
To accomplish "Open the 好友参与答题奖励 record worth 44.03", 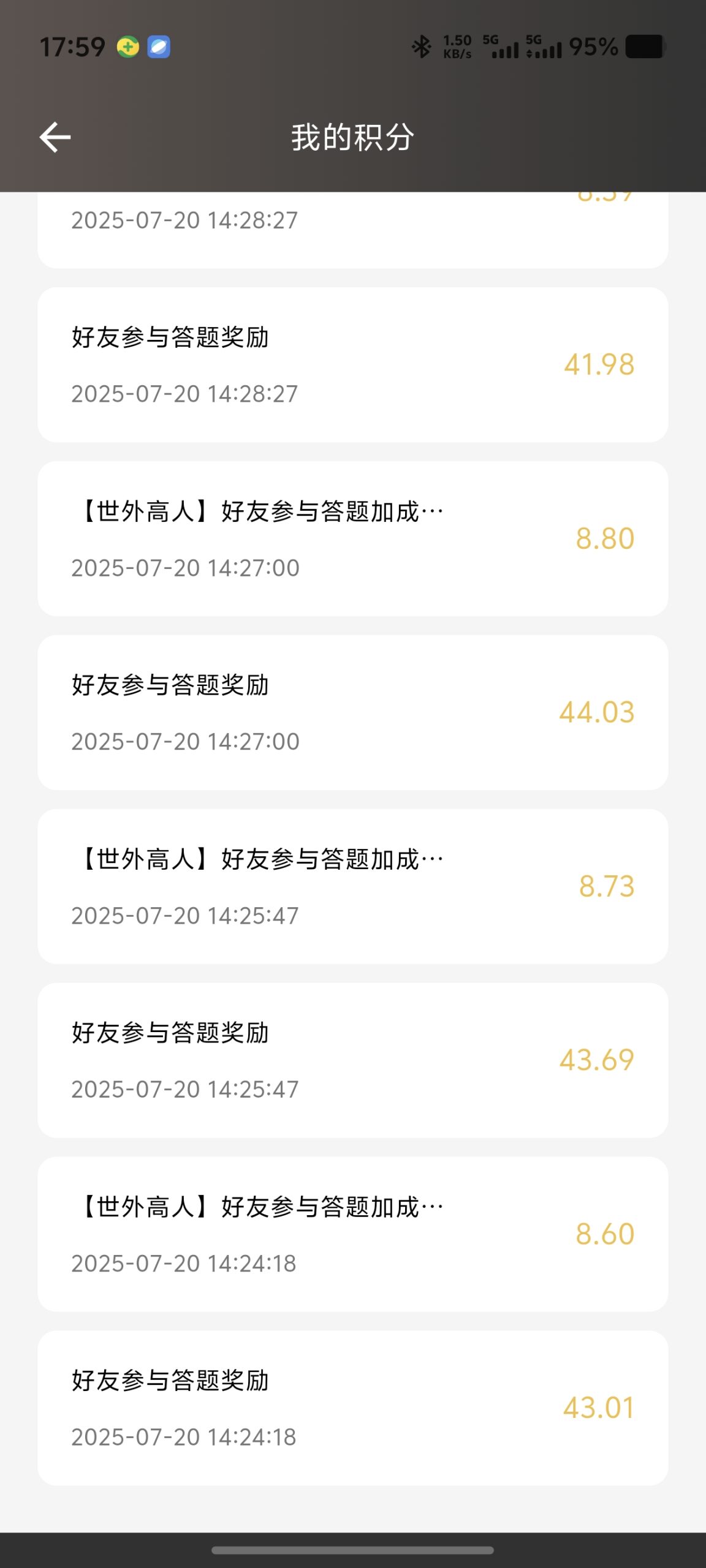I will [353, 714].
